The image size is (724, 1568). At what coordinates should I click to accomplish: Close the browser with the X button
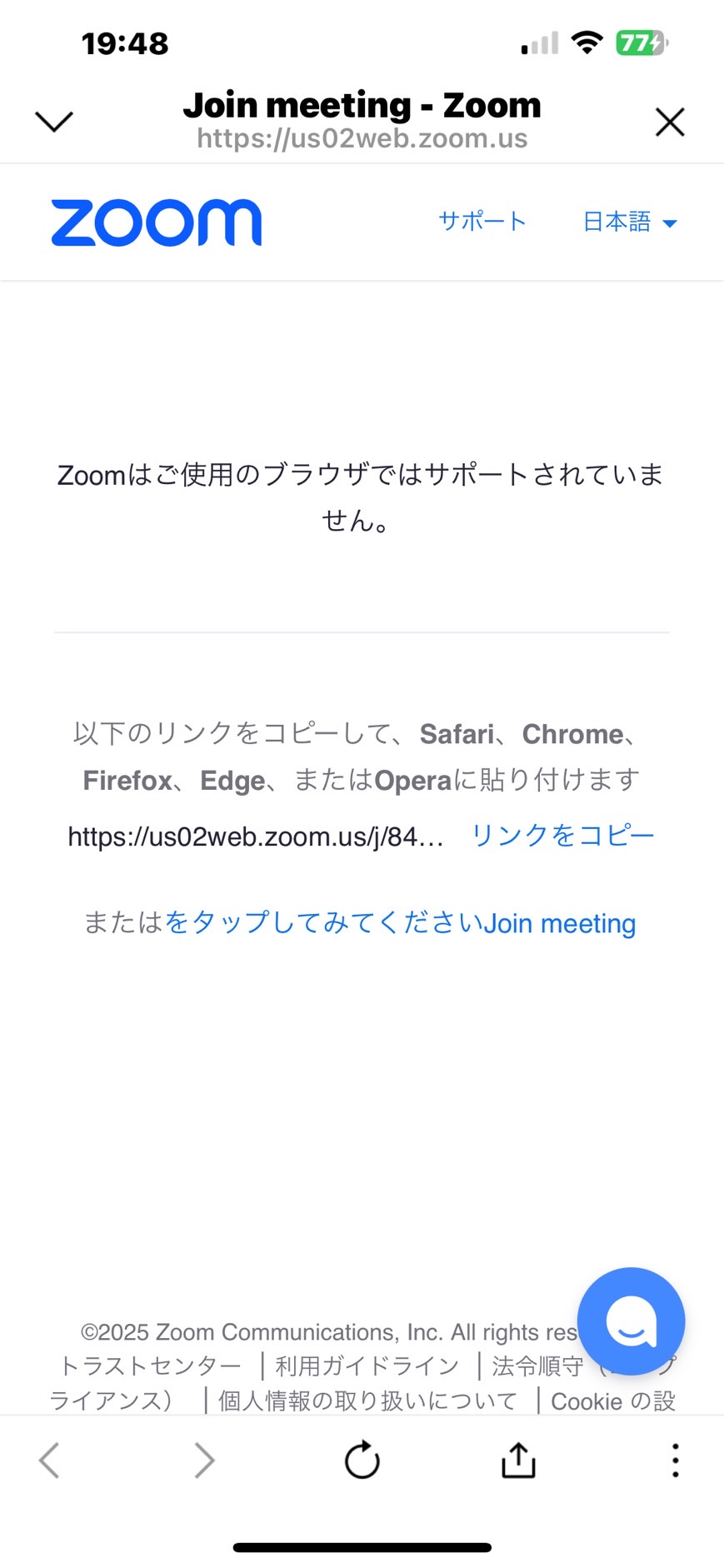(x=670, y=122)
